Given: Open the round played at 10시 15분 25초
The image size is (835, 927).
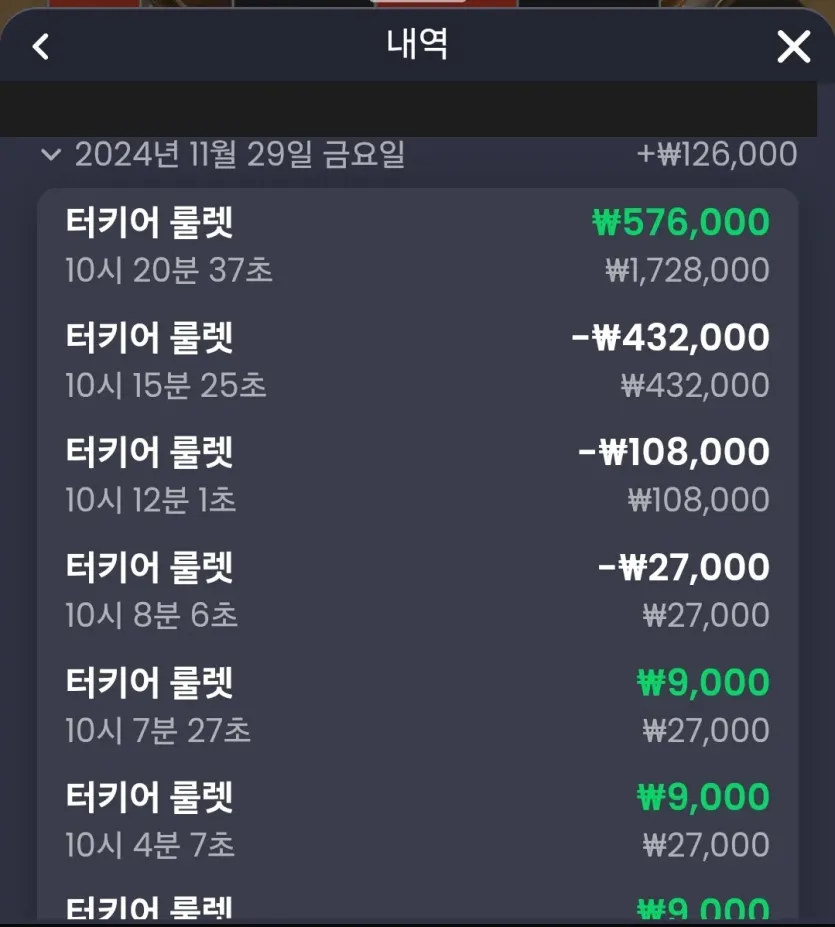Looking at the screenshot, I should [417, 360].
